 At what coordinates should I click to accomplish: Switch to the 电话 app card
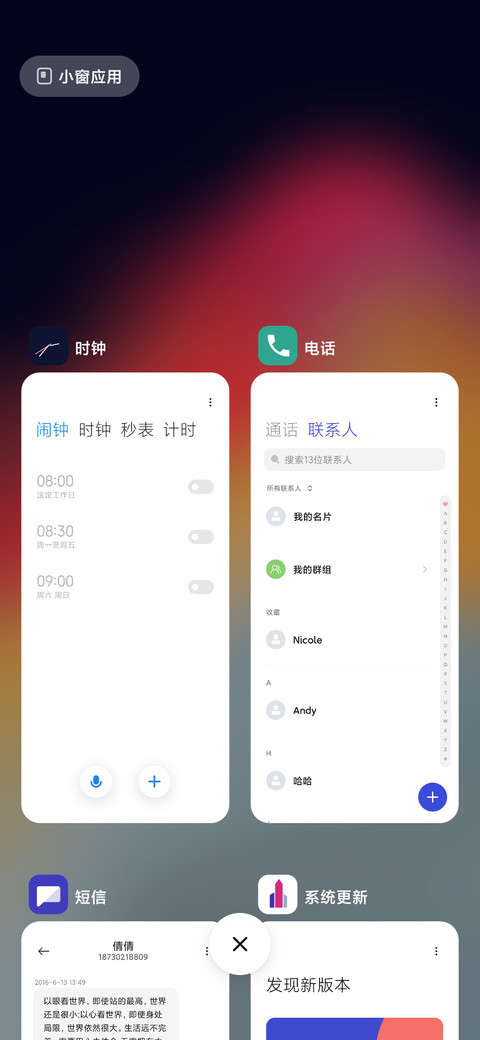pyautogui.click(x=355, y=598)
